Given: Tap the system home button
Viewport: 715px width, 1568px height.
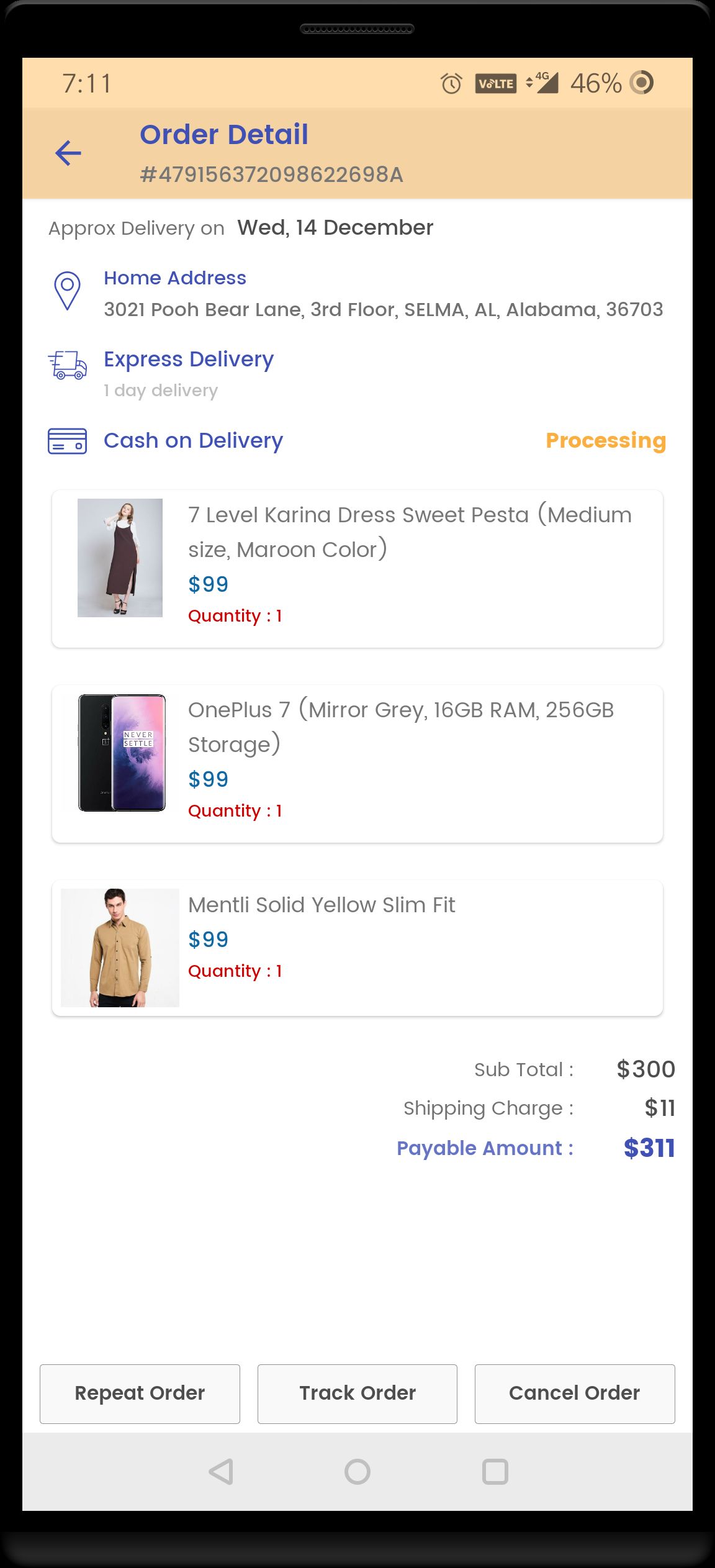Looking at the screenshot, I should pos(357,1472).
